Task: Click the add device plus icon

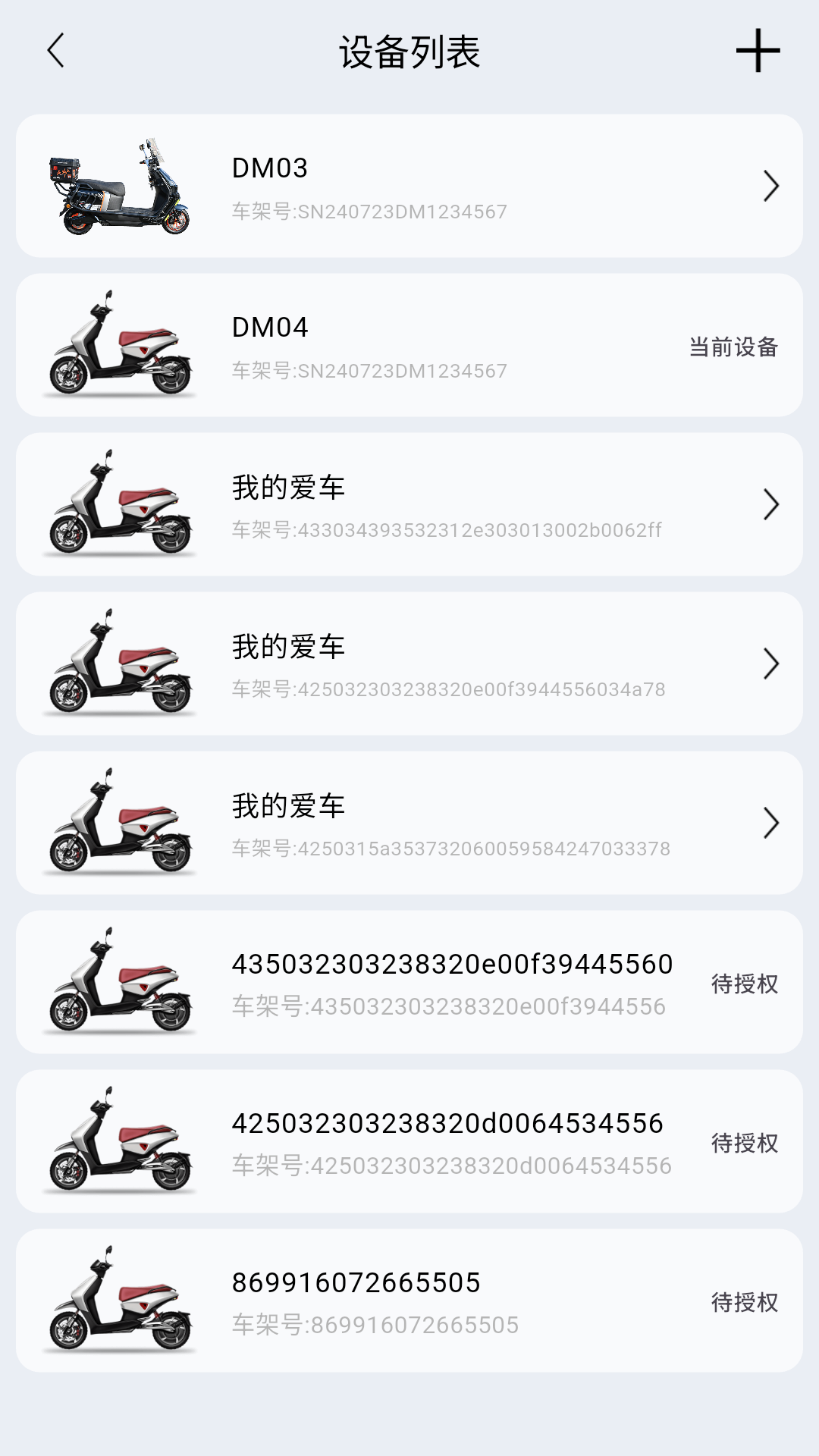Action: (x=758, y=52)
